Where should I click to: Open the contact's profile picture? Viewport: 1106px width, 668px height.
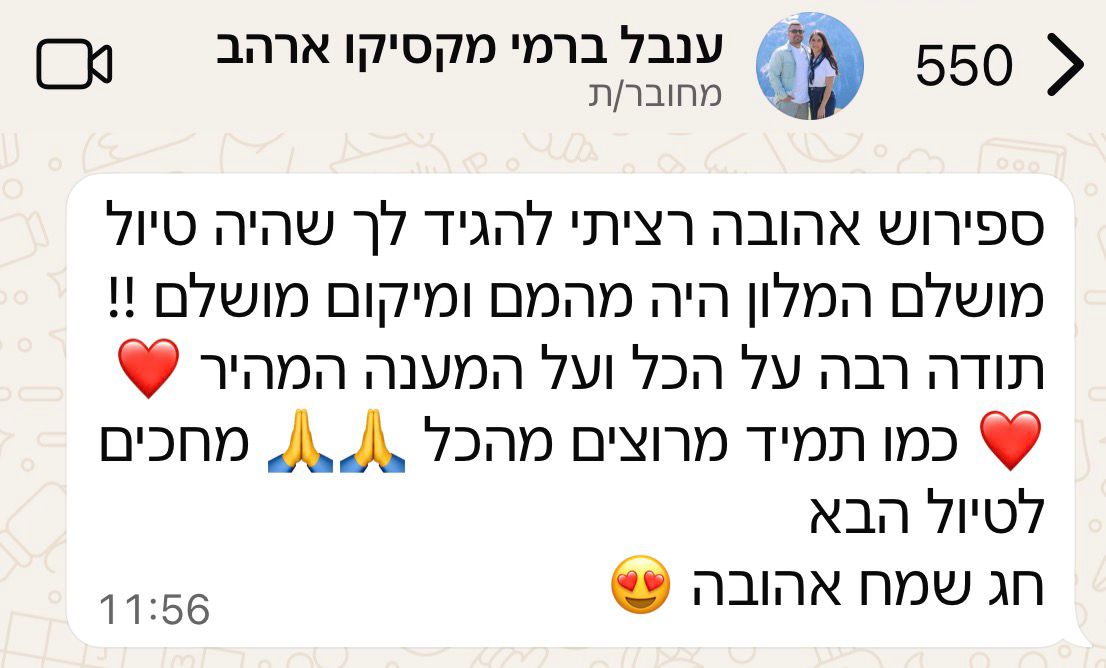click(810, 67)
